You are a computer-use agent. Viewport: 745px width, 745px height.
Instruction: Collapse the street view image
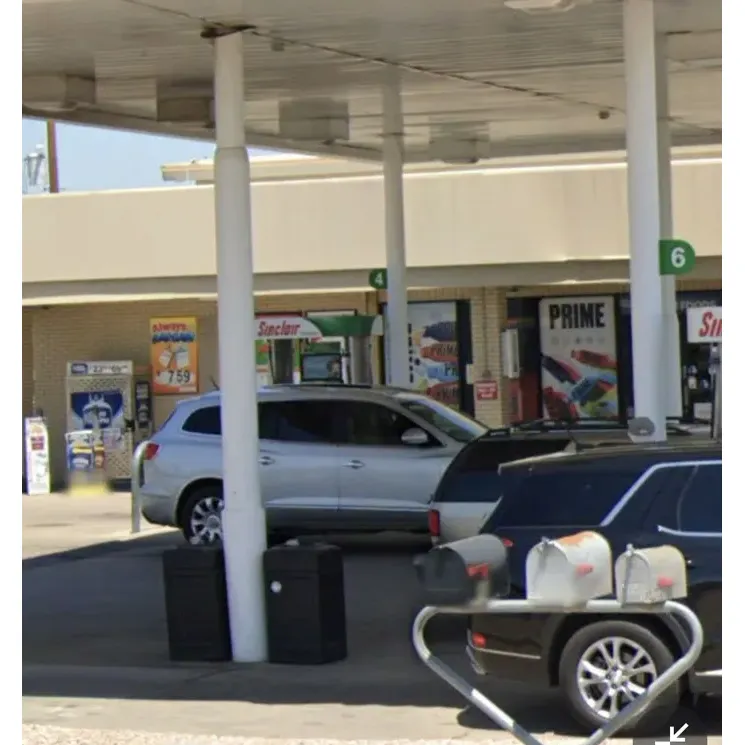pyautogui.click(x=678, y=732)
